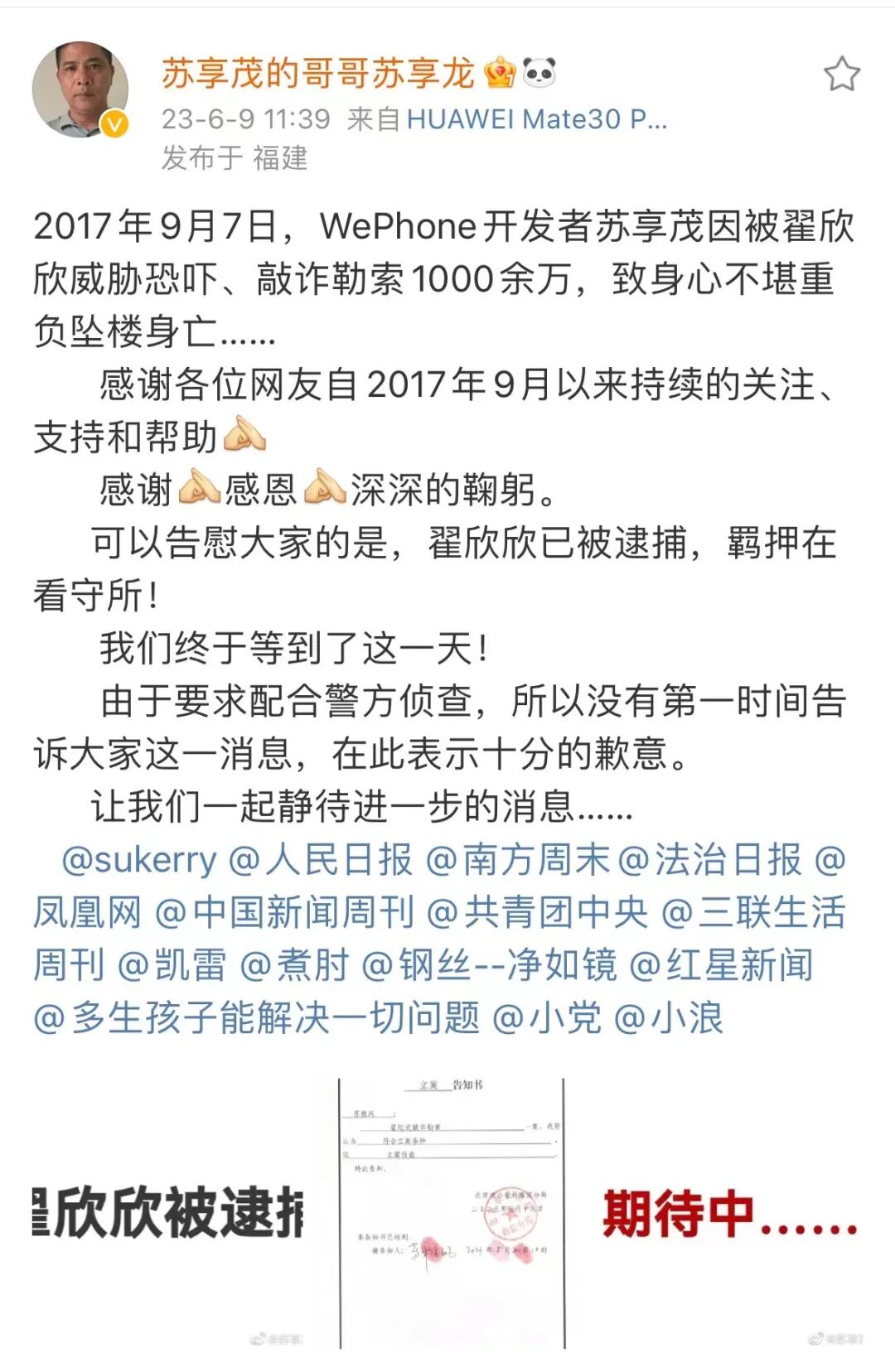Open the @sukerry mention
895x1372 pixels.
point(139,860)
